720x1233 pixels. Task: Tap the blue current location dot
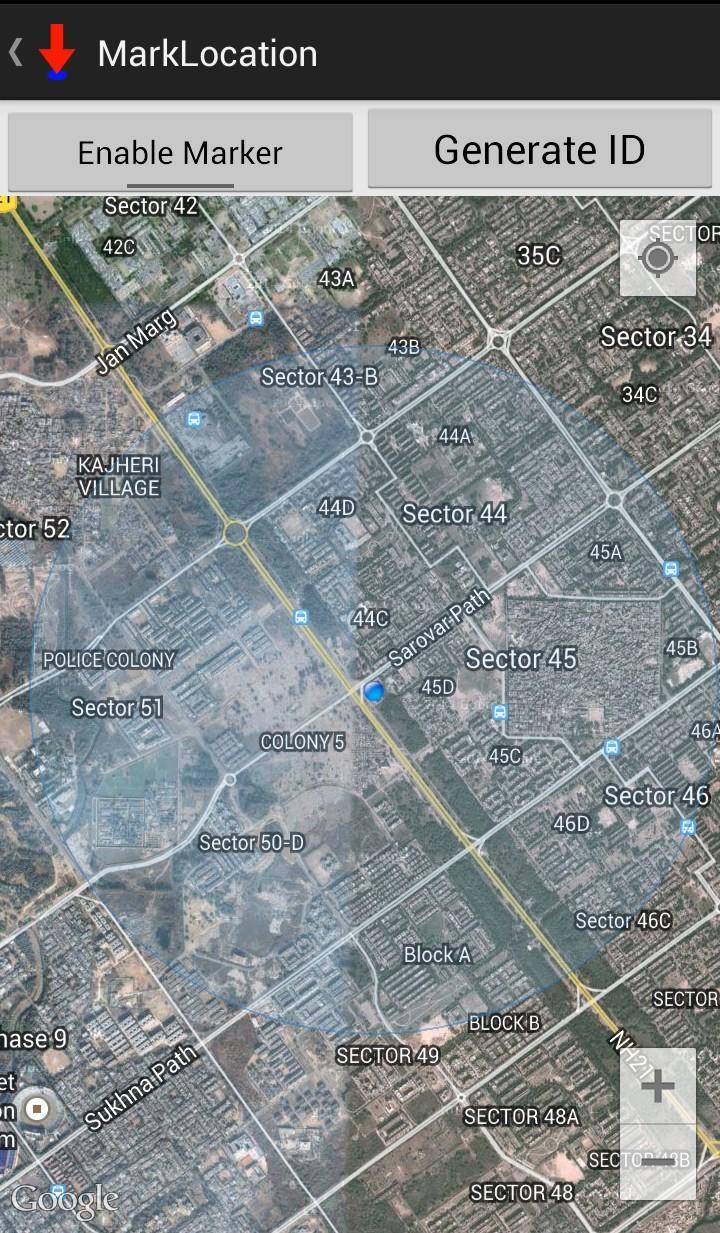(x=375, y=691)
